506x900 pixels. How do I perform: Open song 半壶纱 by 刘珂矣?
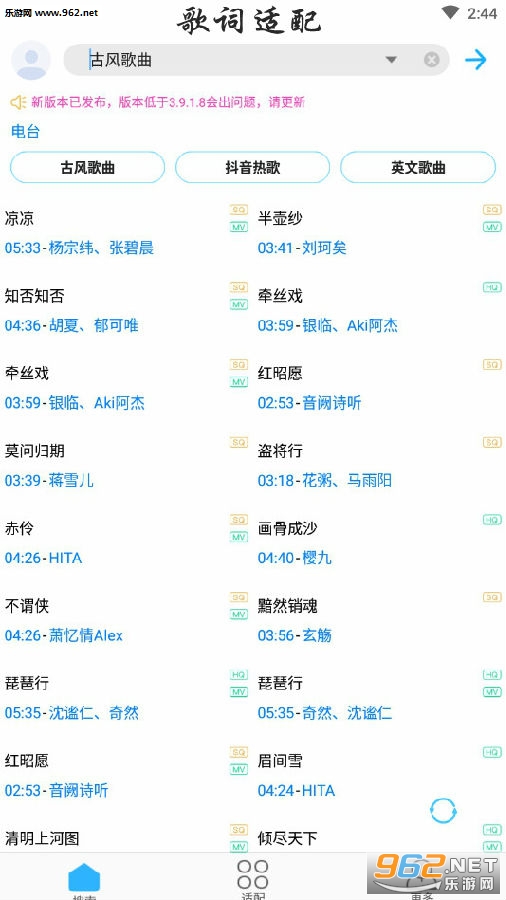click(379, 232)
